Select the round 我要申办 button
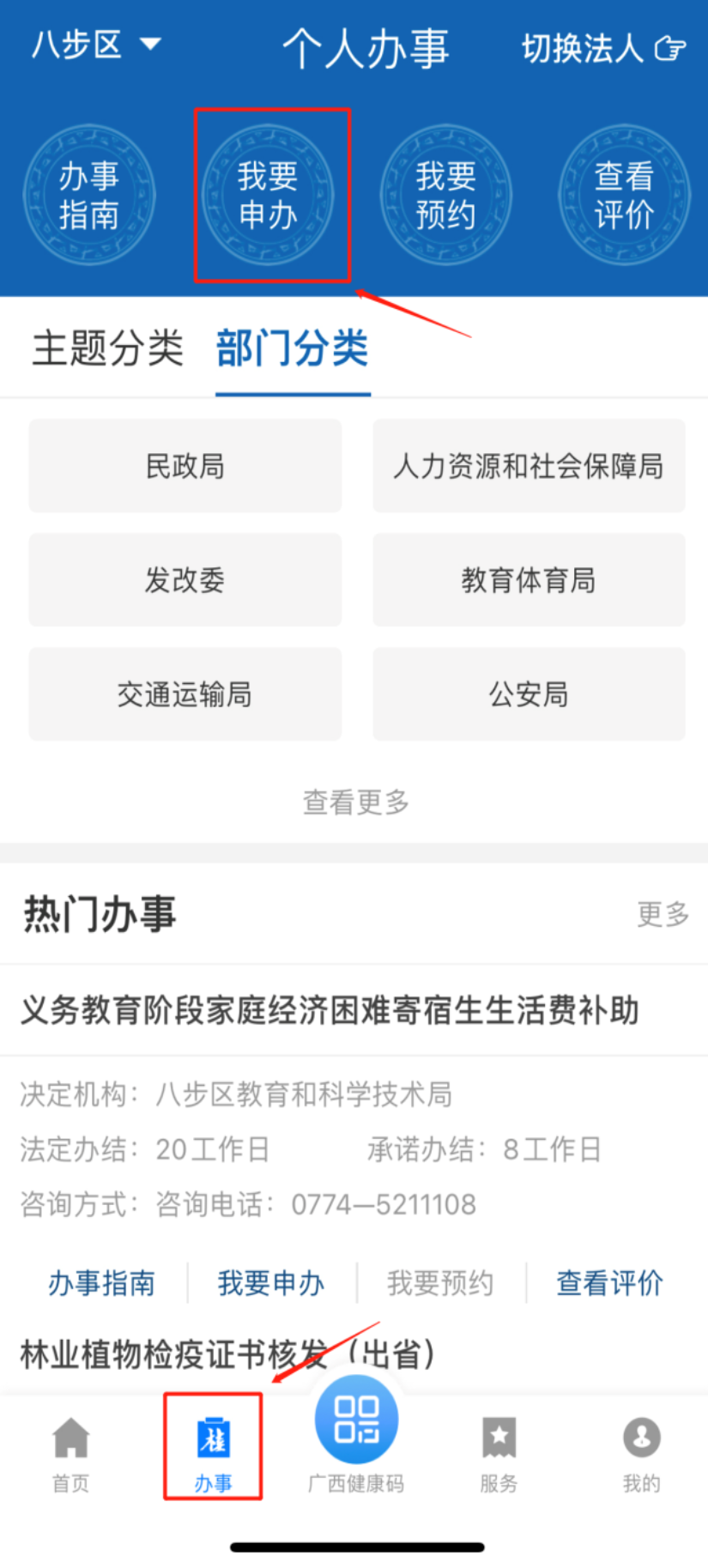Screen dimensions: 708x1568 (268, 195)
